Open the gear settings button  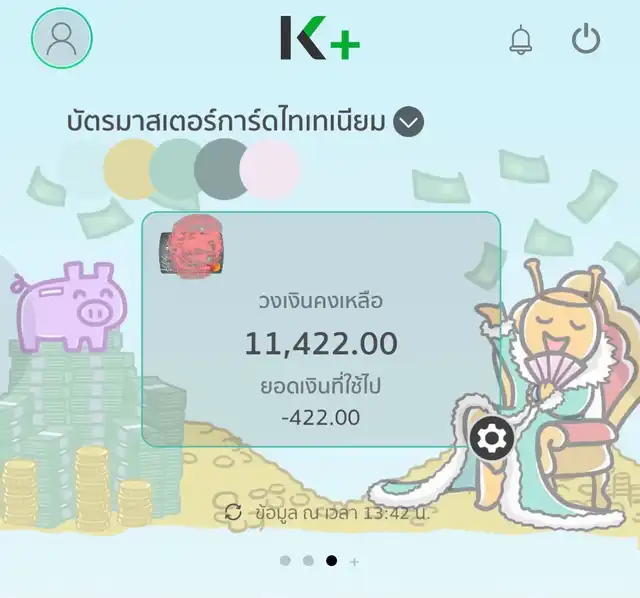[492, 438]
